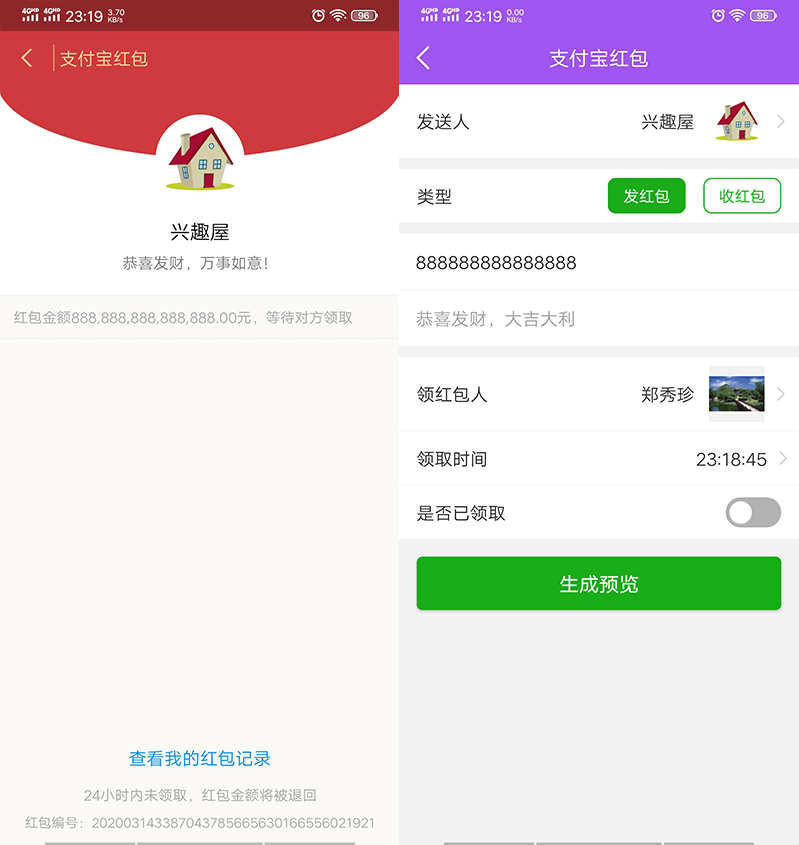The image size is (799, 845).
Task: Tap the 生成预览 button
Action: (598, 584)
